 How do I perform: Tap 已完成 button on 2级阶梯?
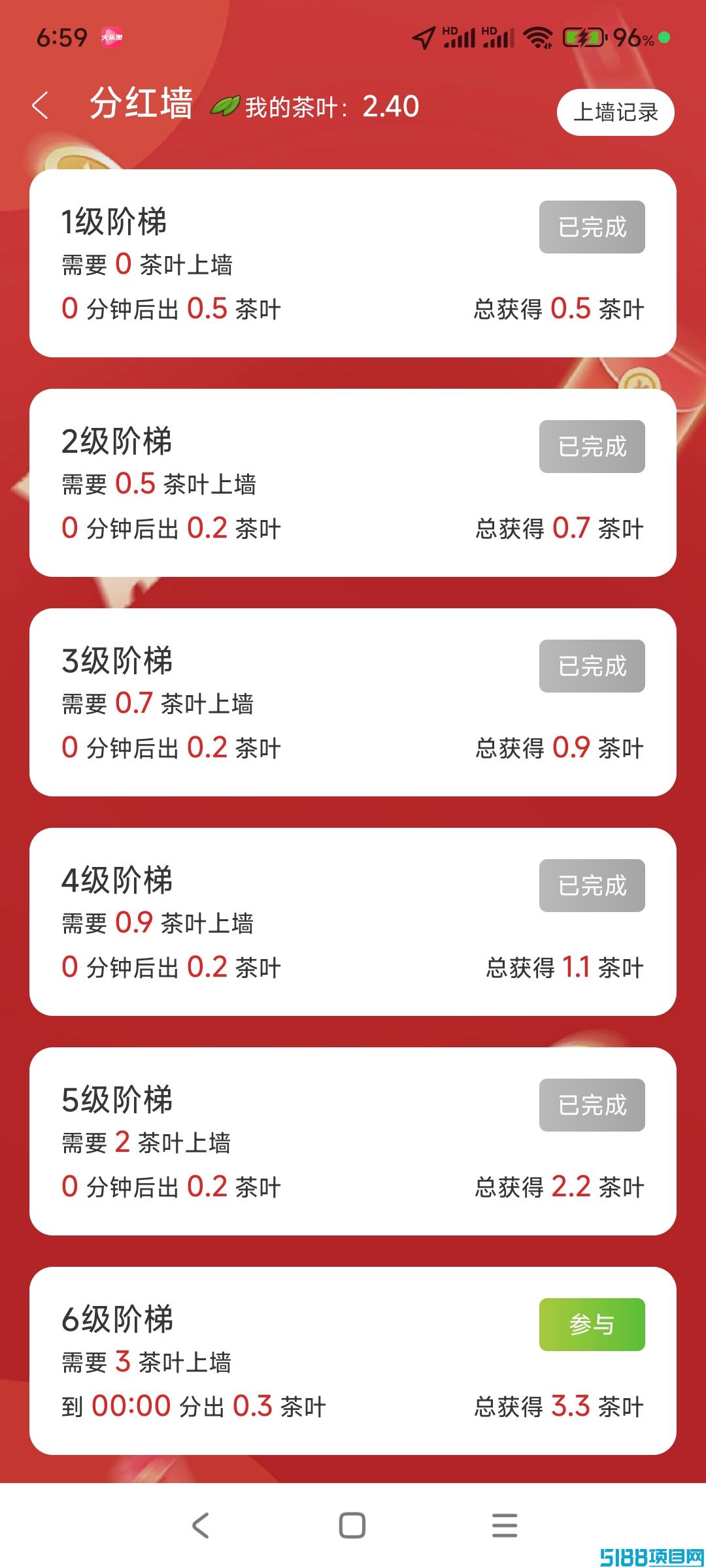592,446
